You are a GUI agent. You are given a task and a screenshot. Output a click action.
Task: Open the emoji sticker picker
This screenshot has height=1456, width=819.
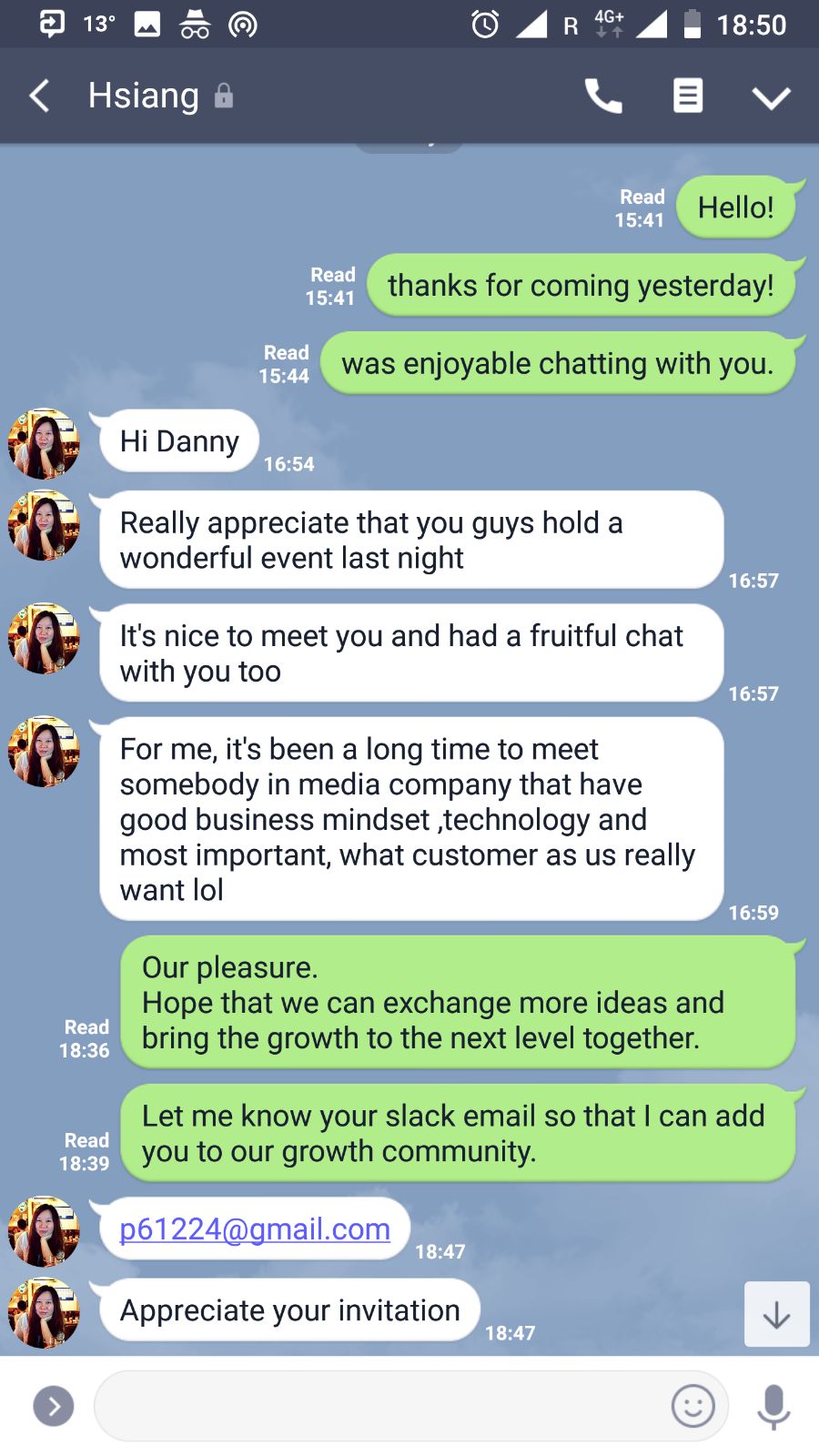693,1406
